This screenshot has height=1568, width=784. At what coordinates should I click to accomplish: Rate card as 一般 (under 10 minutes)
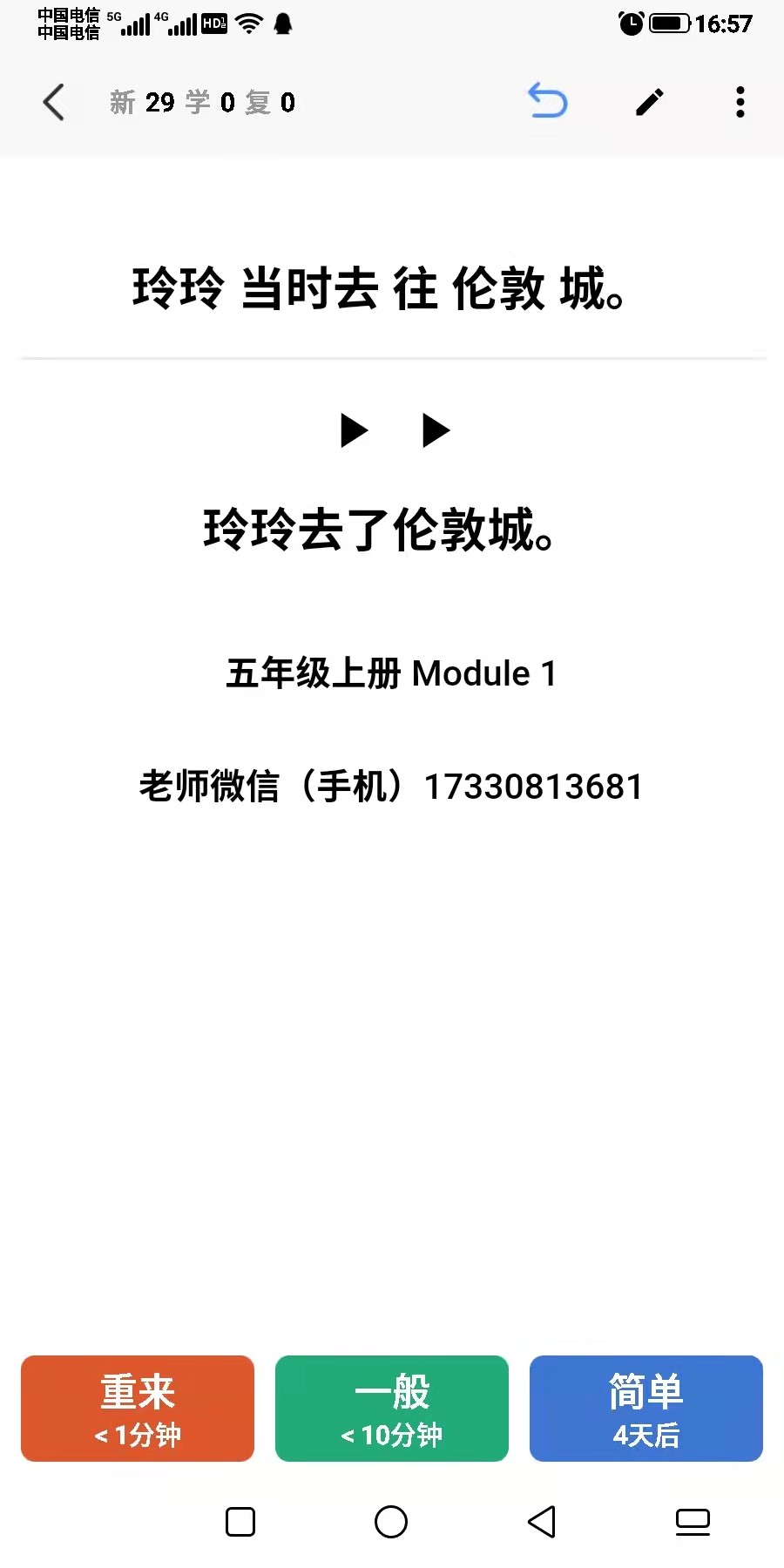tap(392, 1409)
